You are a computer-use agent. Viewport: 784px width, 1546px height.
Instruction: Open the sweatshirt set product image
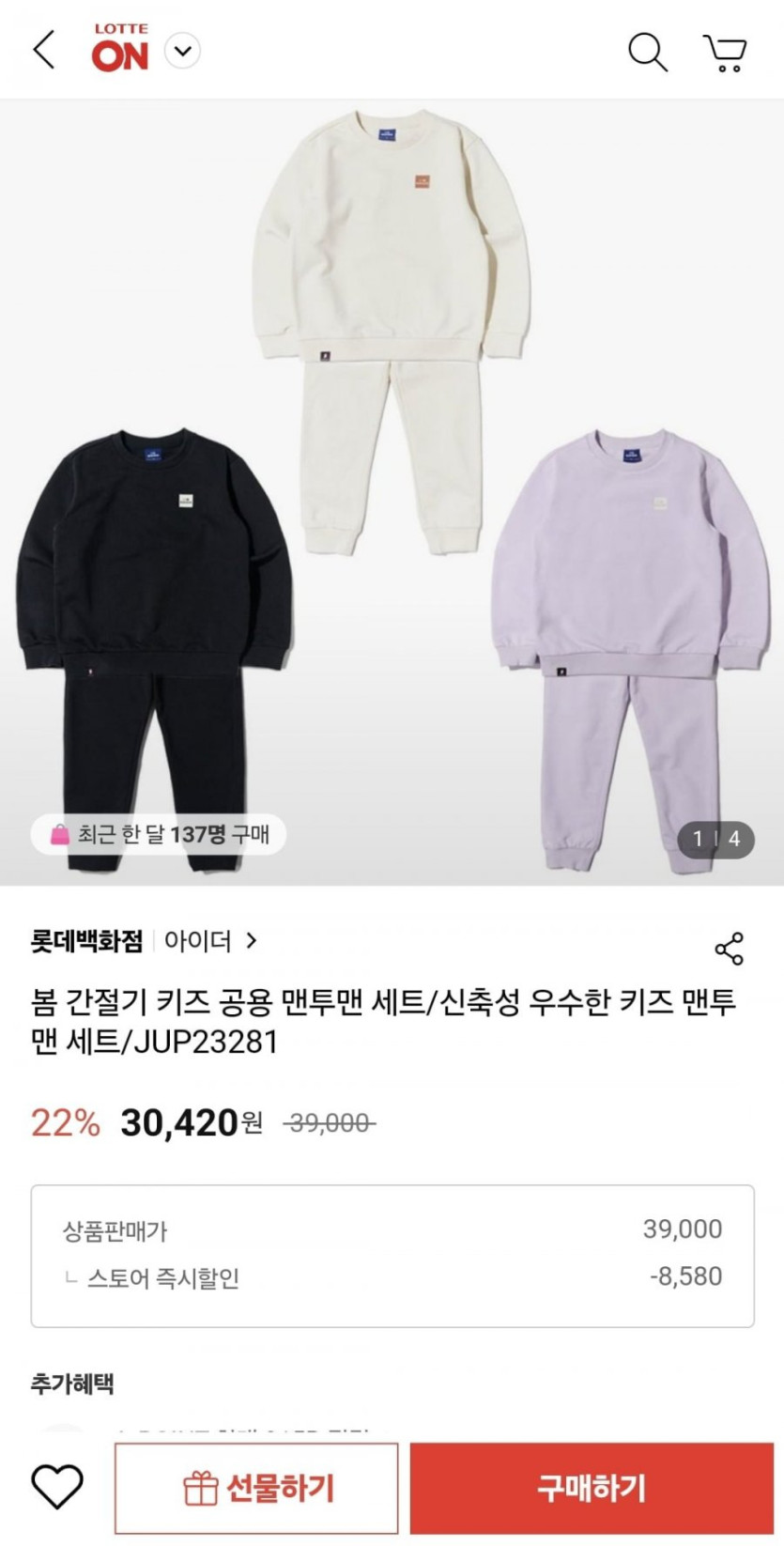pos(392,488)
